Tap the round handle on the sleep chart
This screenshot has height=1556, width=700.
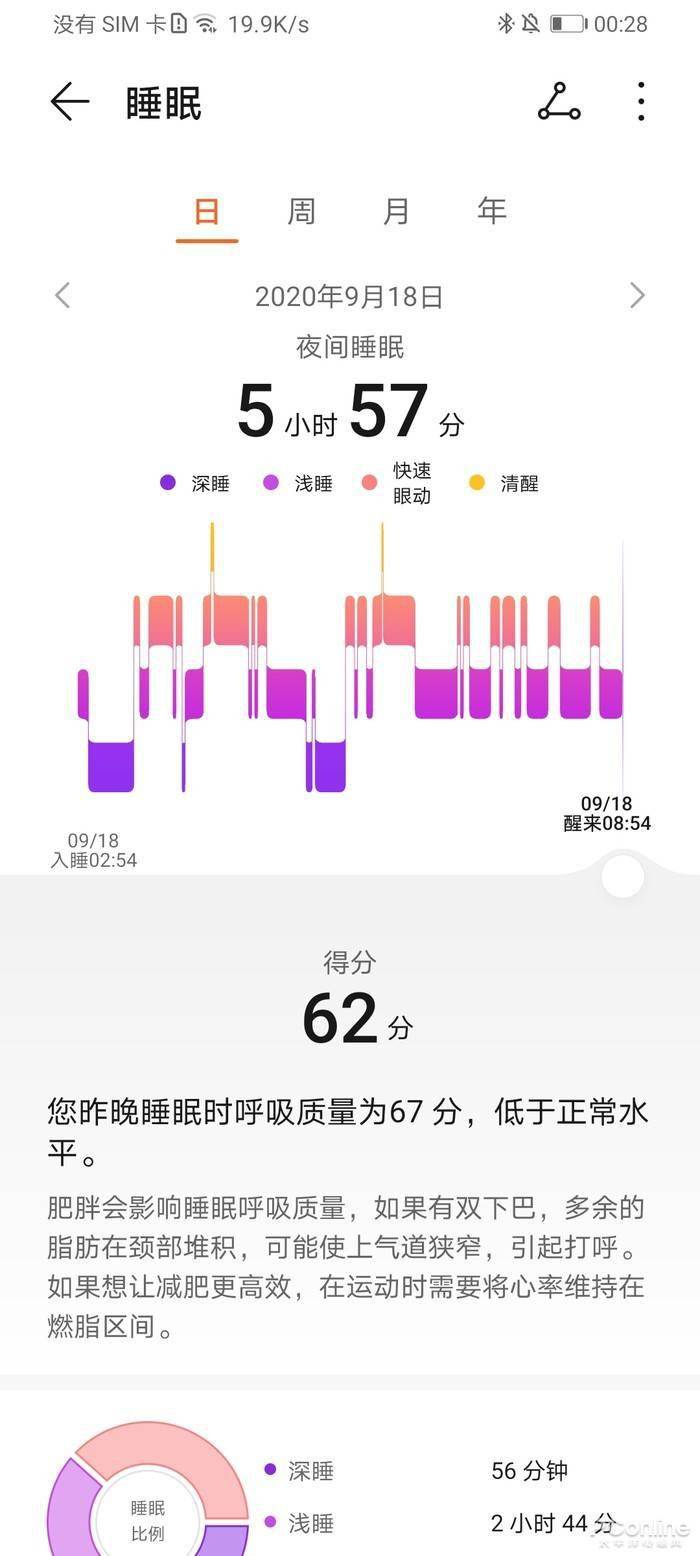(622, 876)
